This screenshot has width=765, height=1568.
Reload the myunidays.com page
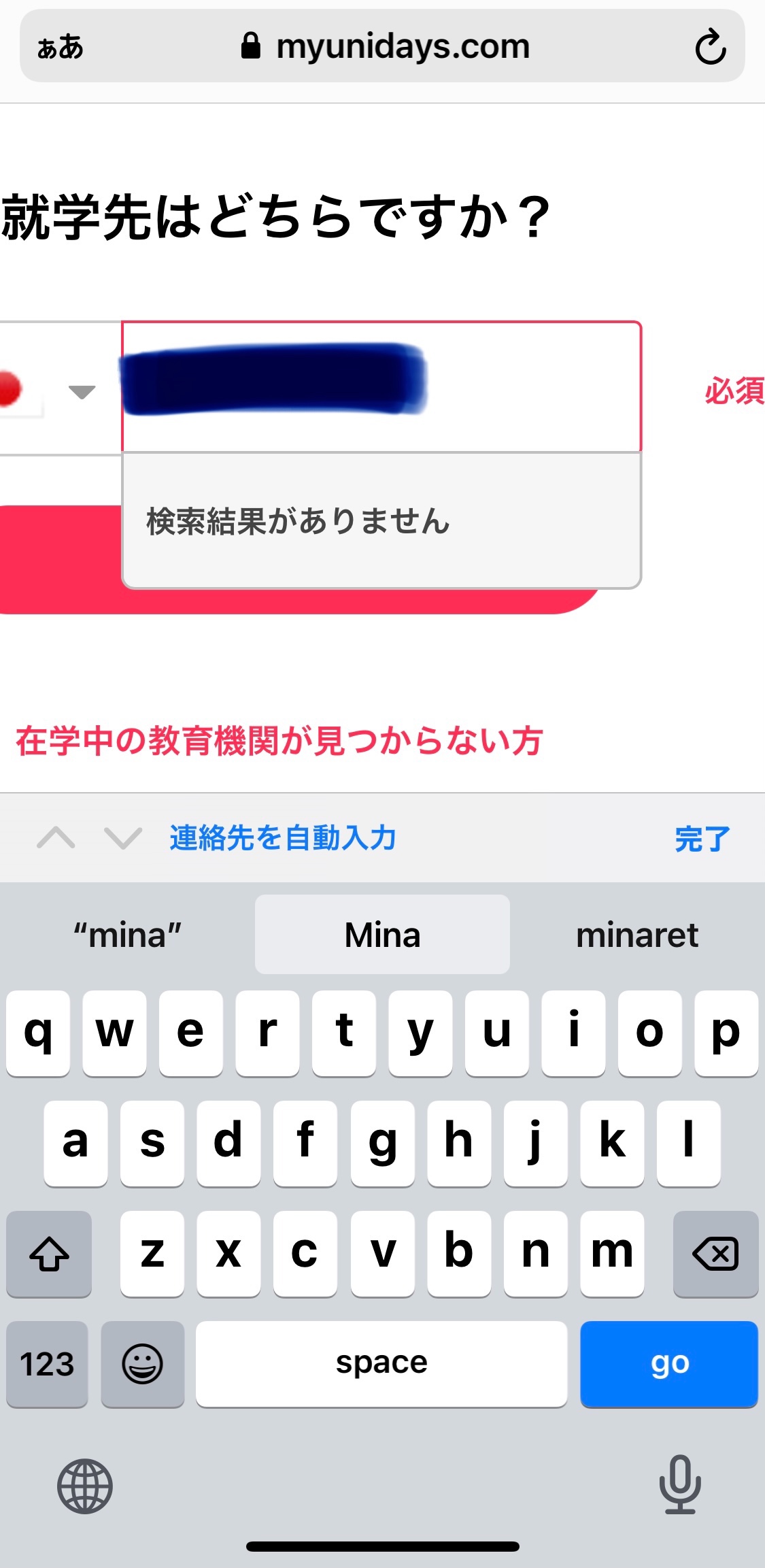(710, 47)
